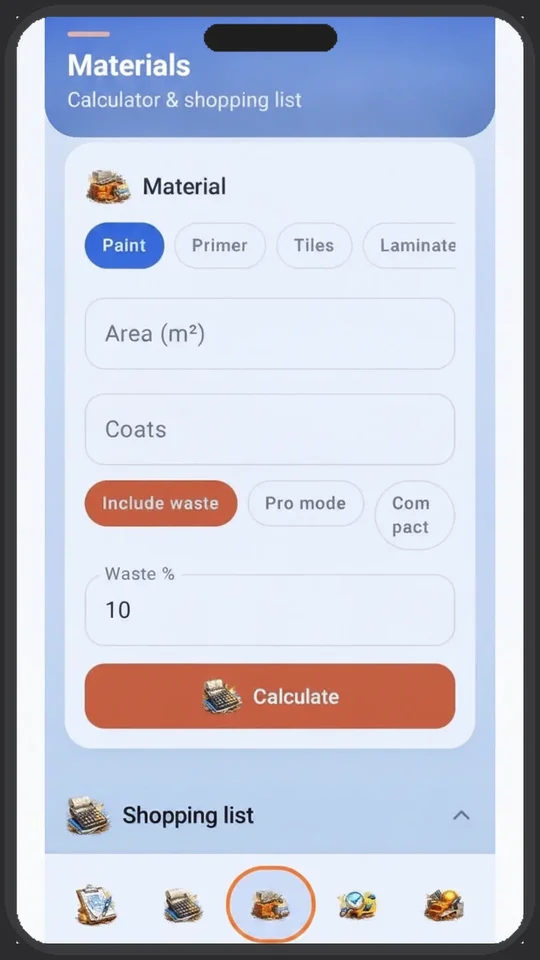Image resolution: width=540 pixels, height=960 pixels.
Task: Tap into the Coats field
Action: [270, 429]
